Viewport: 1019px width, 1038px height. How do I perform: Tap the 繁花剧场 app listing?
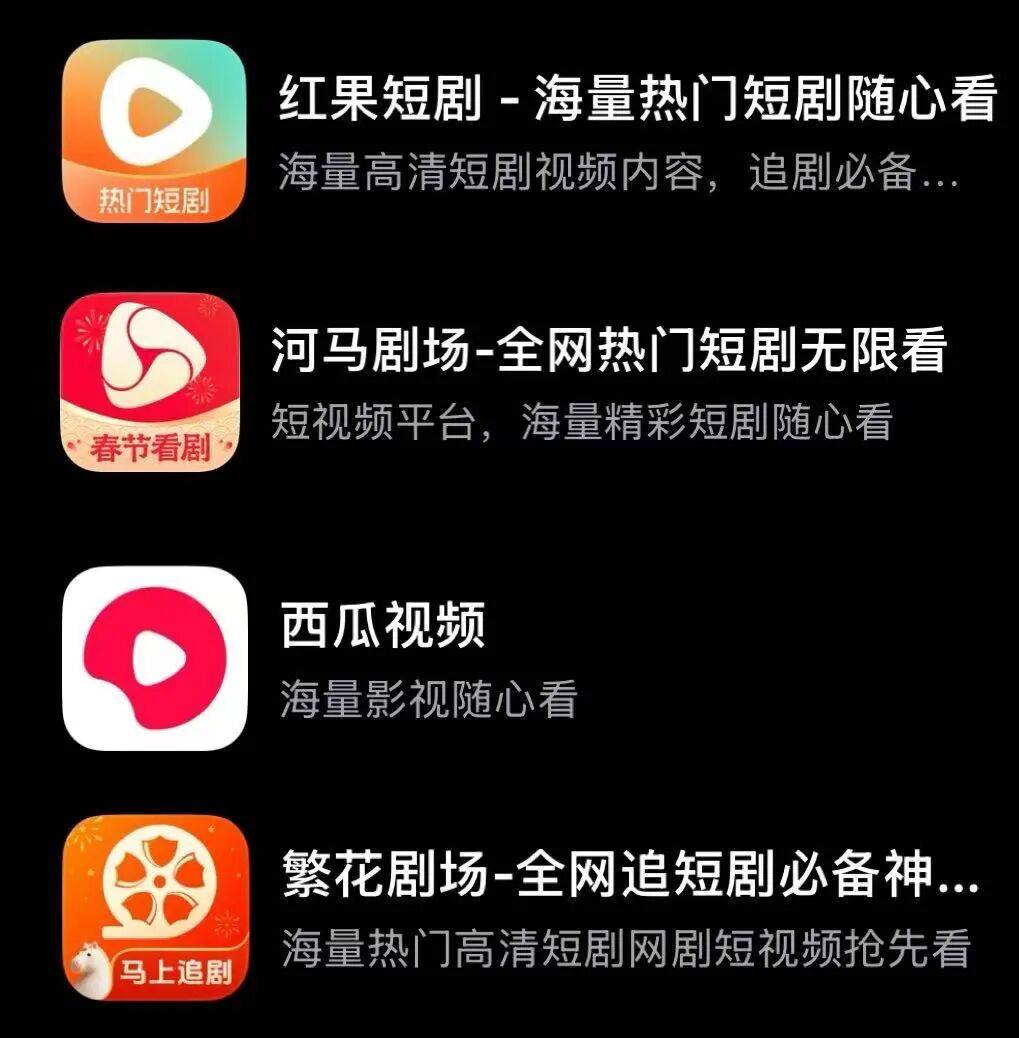[154, 906]
